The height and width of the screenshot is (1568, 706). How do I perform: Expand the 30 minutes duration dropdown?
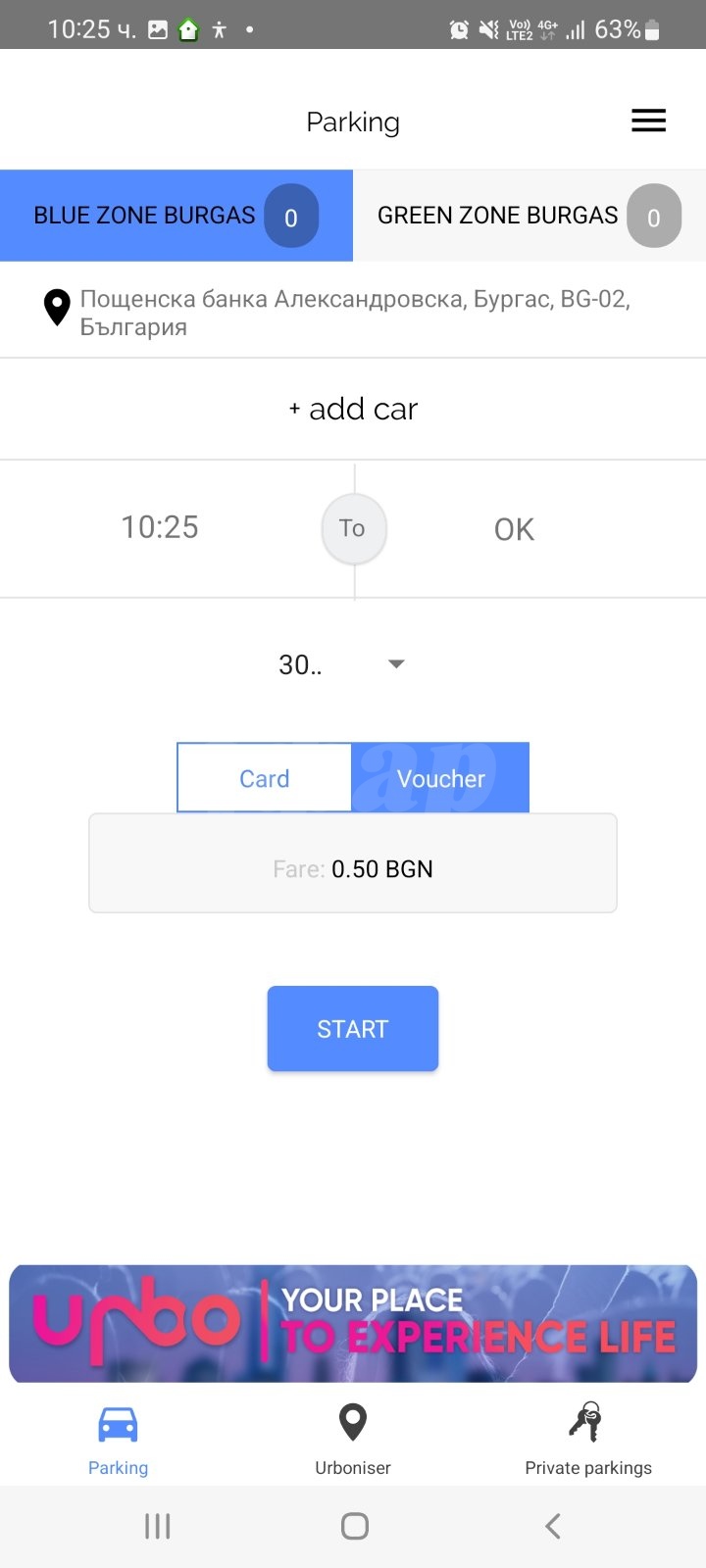pyautogui.click(x=342, y=664)
